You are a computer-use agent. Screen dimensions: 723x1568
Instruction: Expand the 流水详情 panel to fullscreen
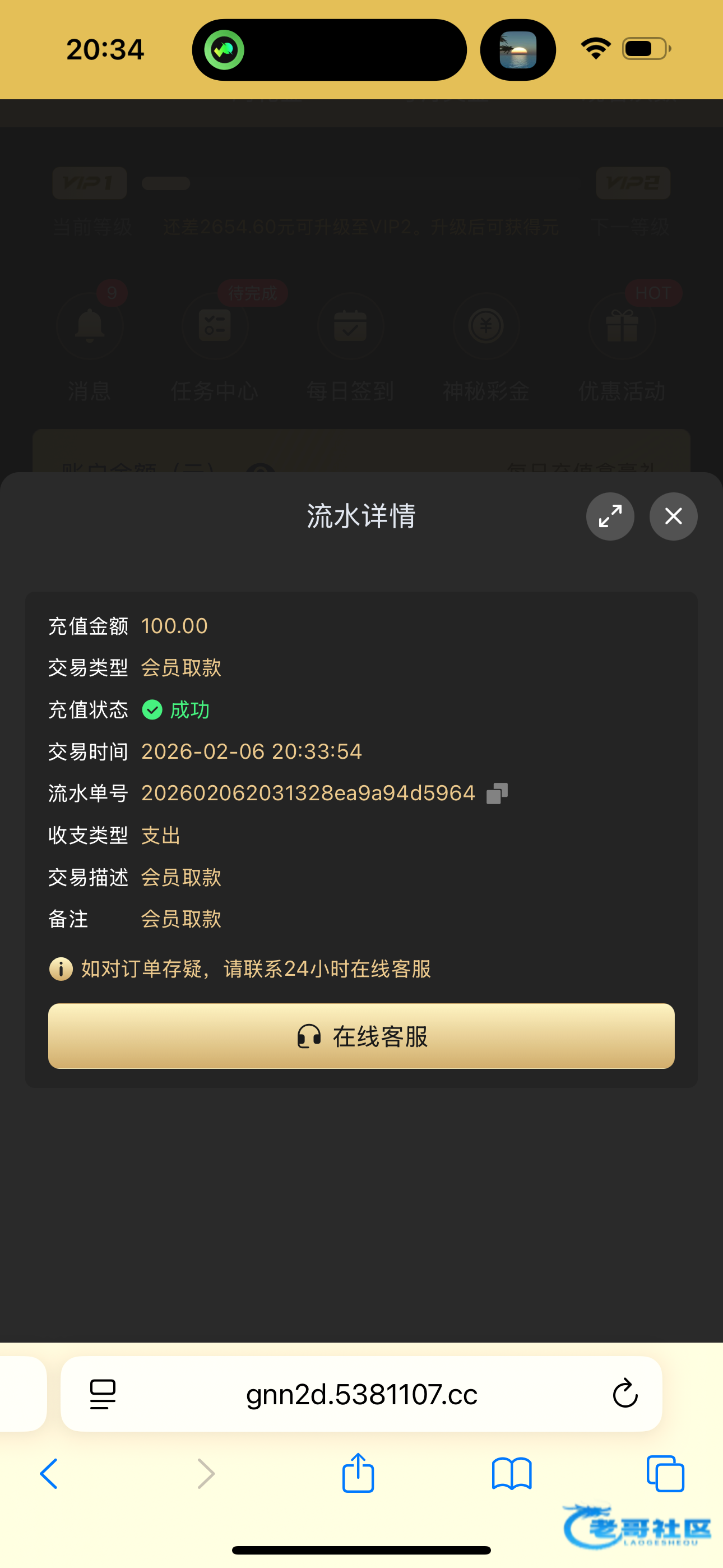tap(610, 516)
